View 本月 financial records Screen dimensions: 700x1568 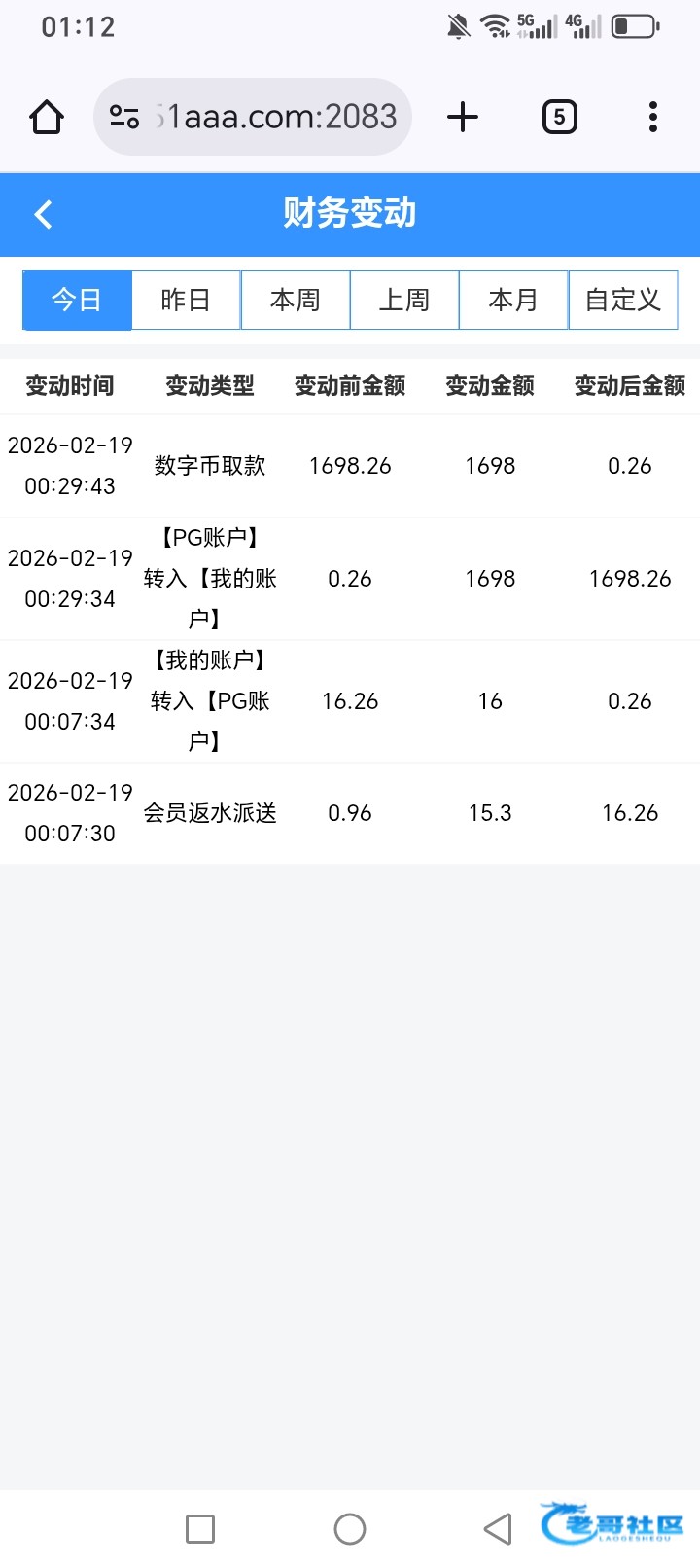513,301
